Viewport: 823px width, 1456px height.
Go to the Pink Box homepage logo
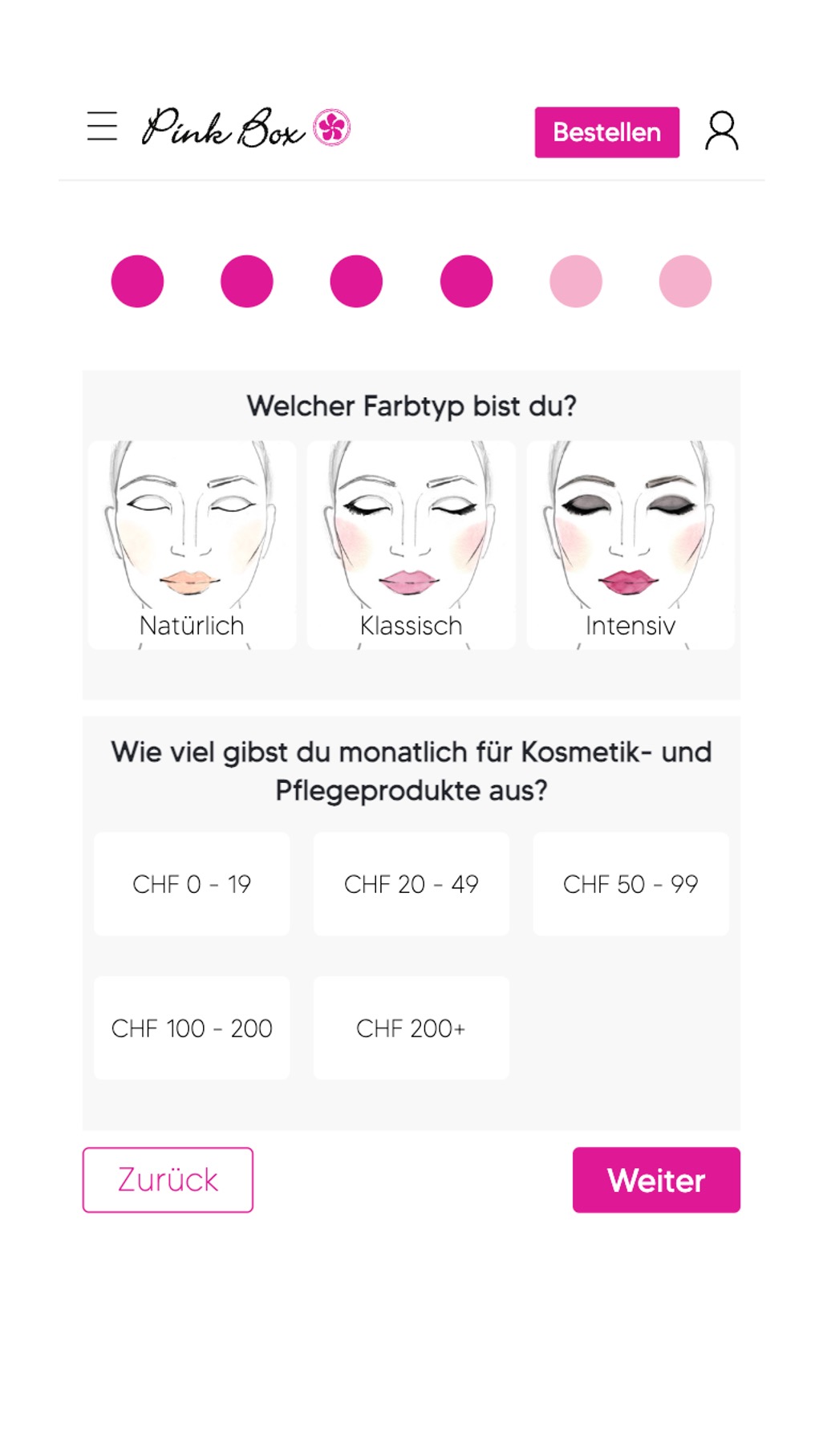245,128
